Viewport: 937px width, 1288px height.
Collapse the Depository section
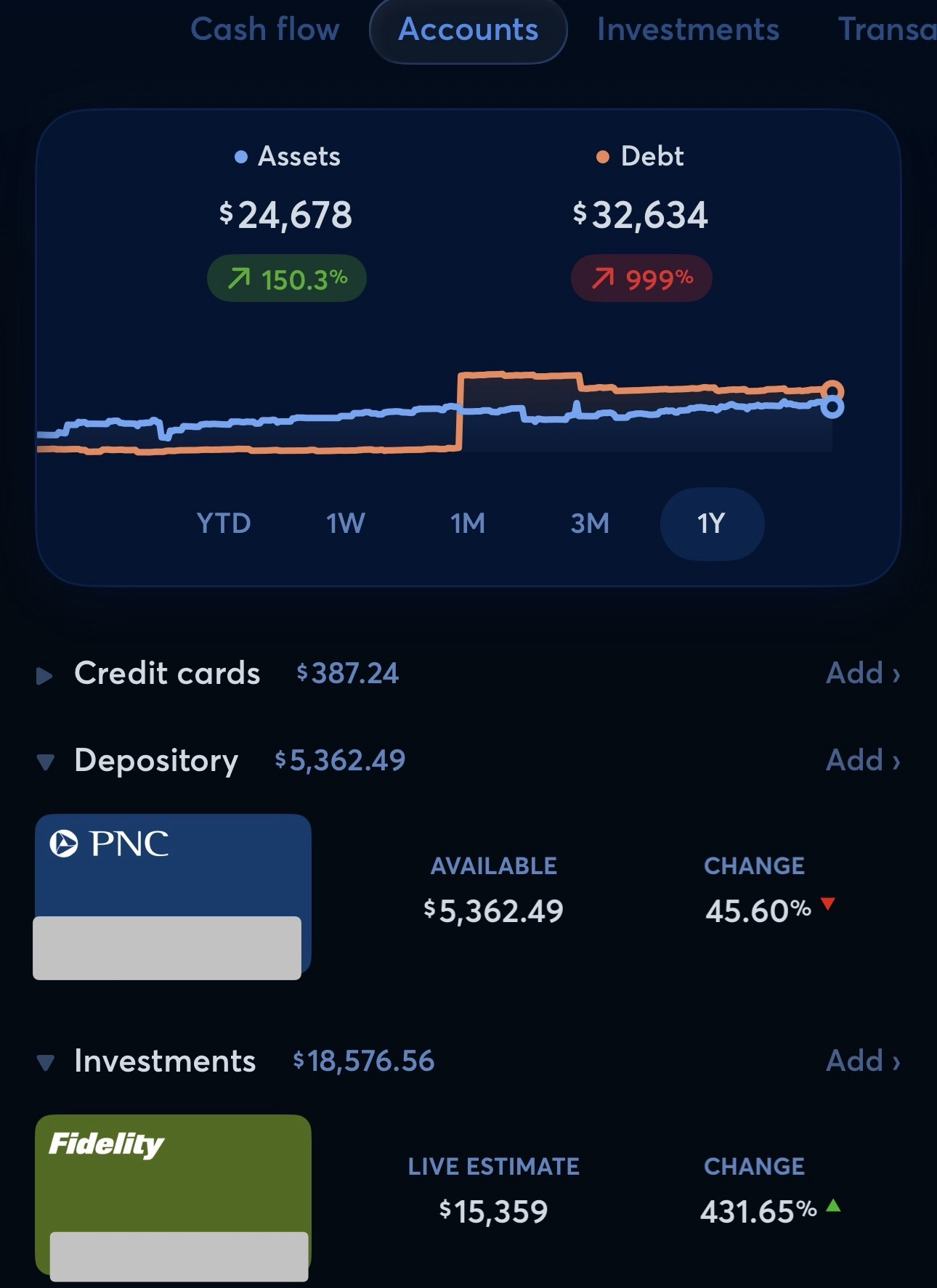[45, 762]
